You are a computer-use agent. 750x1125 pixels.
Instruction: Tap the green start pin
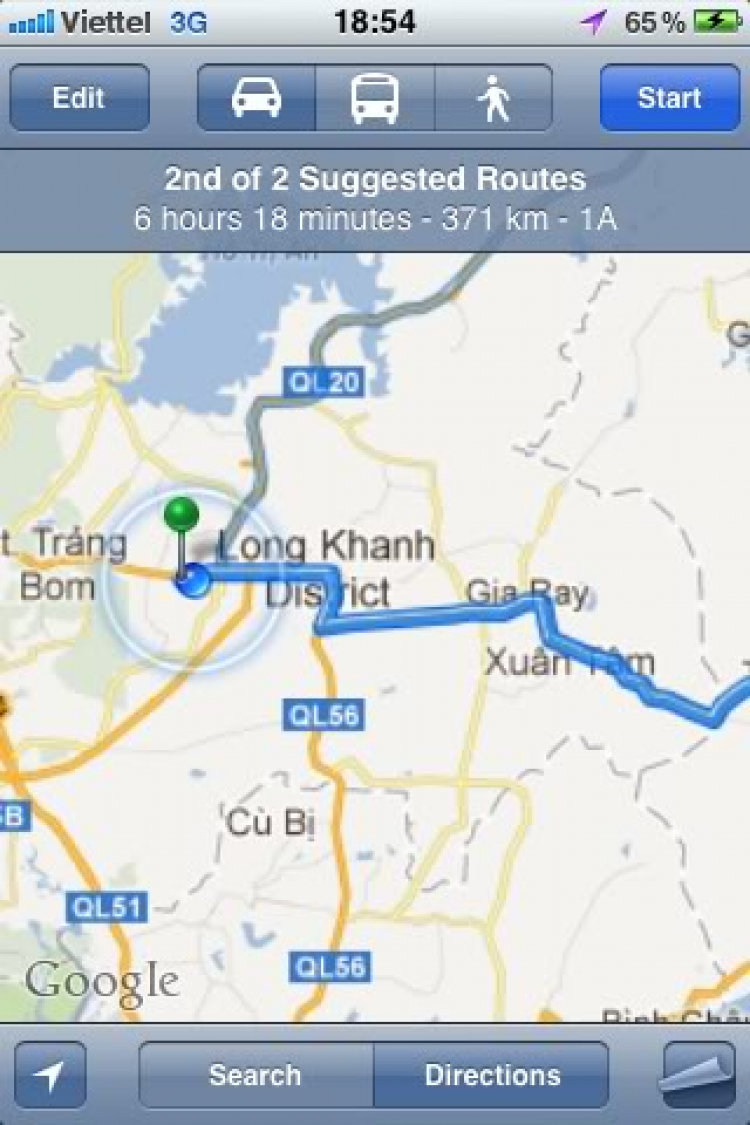click(181, 515)
